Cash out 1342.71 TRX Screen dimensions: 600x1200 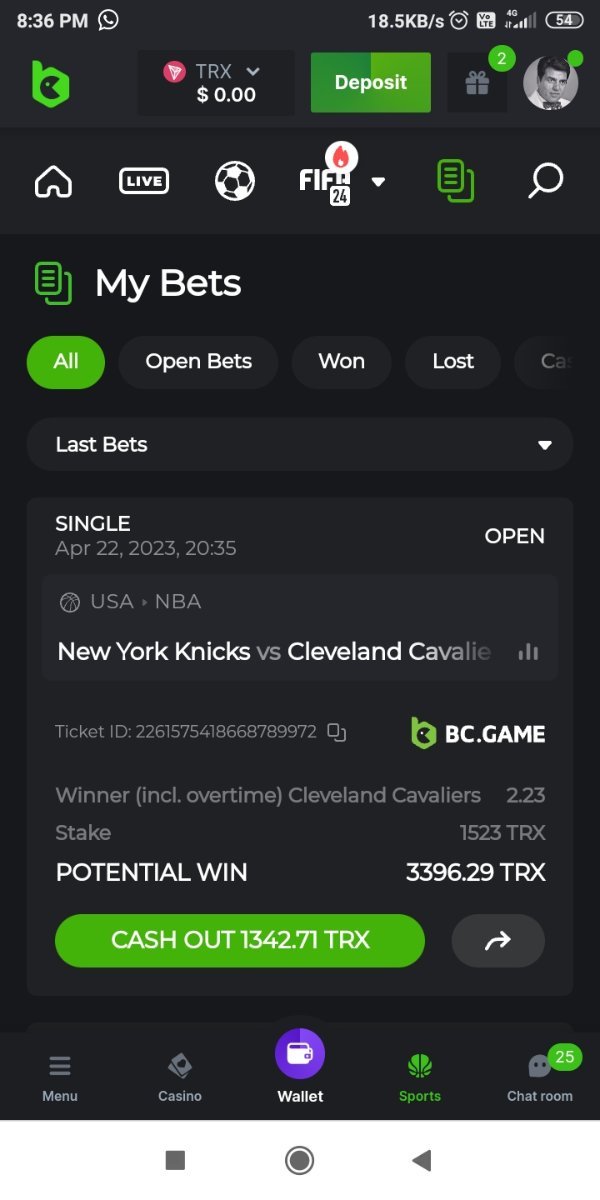click(x=240, y=940)
